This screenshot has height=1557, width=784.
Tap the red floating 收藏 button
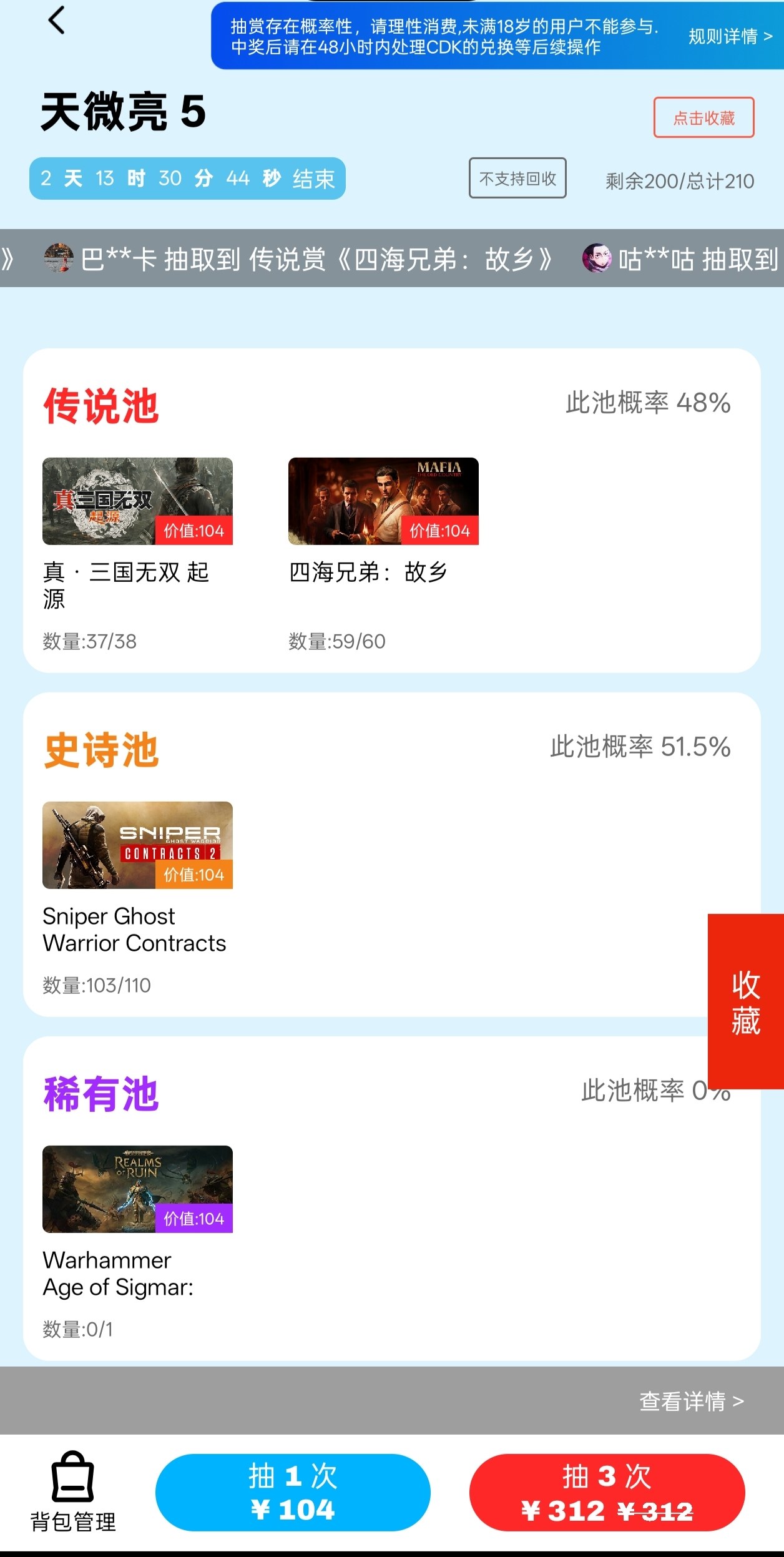(x=745, y=1001)
